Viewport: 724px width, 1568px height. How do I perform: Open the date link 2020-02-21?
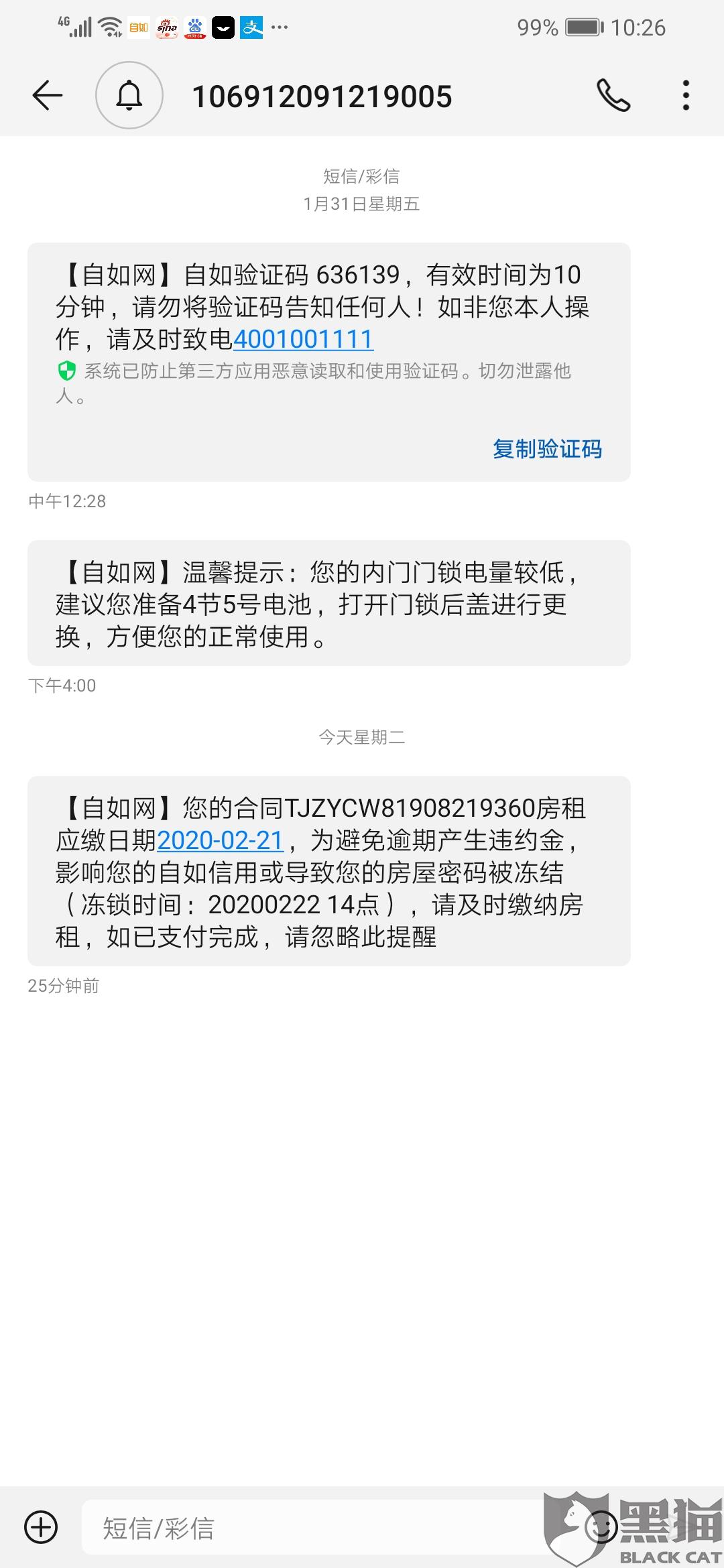[221, 840]
